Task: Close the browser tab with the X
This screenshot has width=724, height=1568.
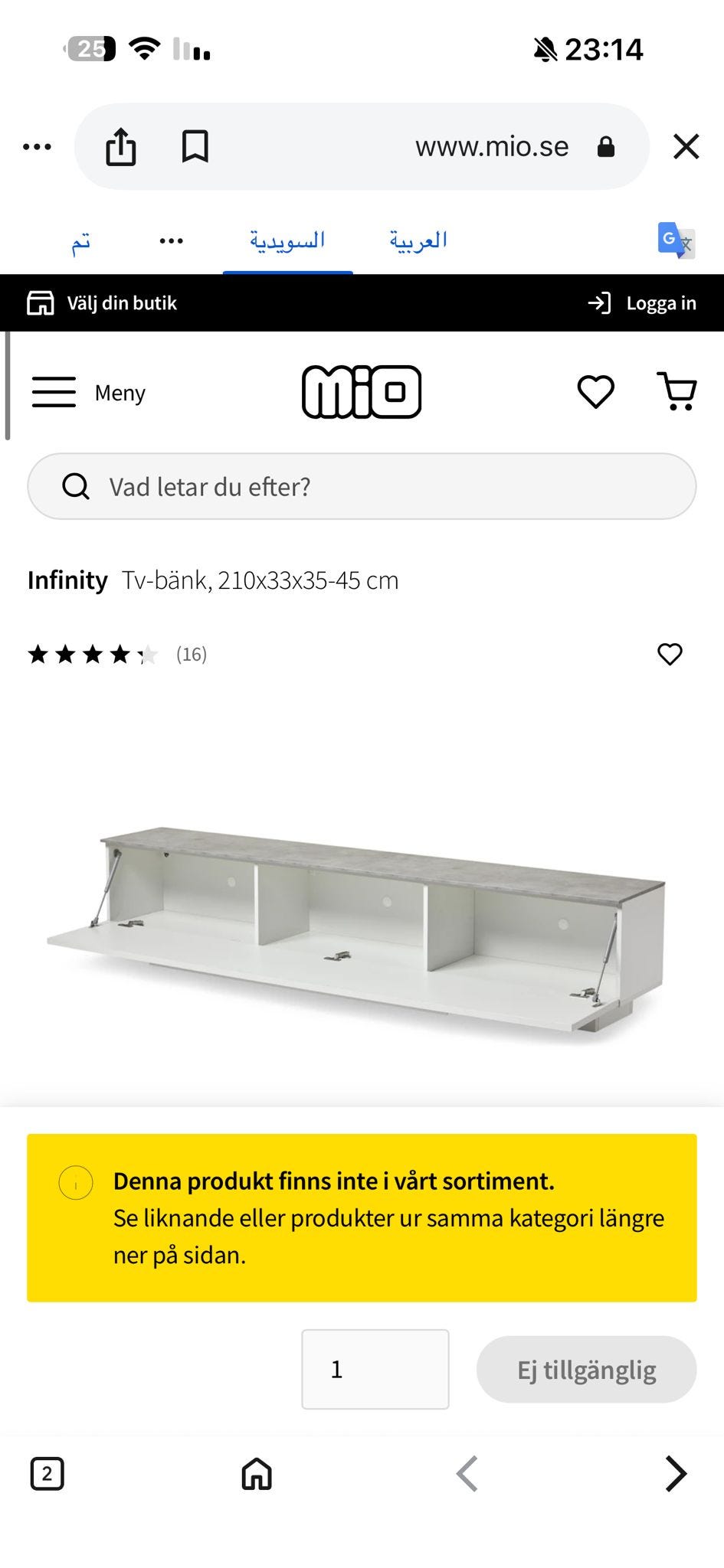Action: click(686, 146)
